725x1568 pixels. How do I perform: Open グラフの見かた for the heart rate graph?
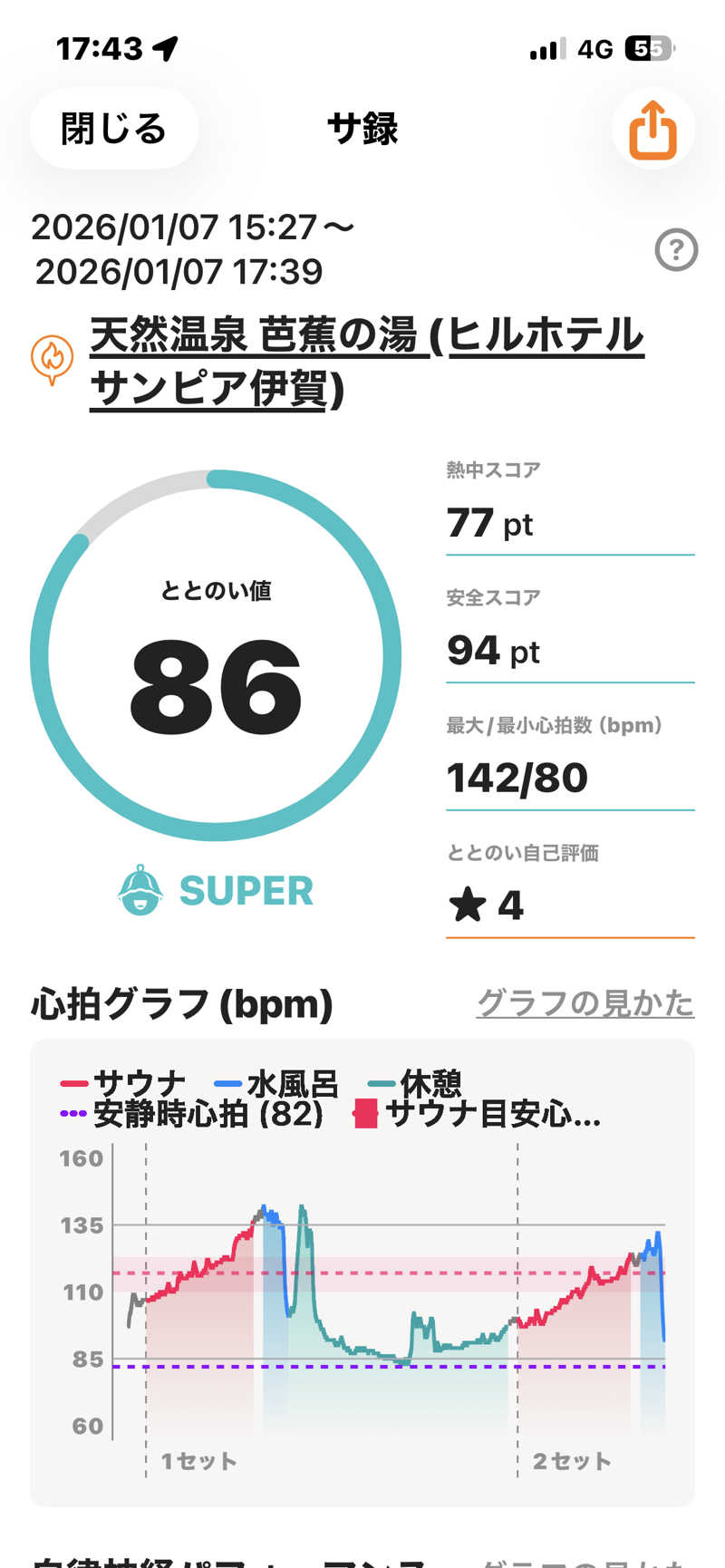pos(585,1003)
